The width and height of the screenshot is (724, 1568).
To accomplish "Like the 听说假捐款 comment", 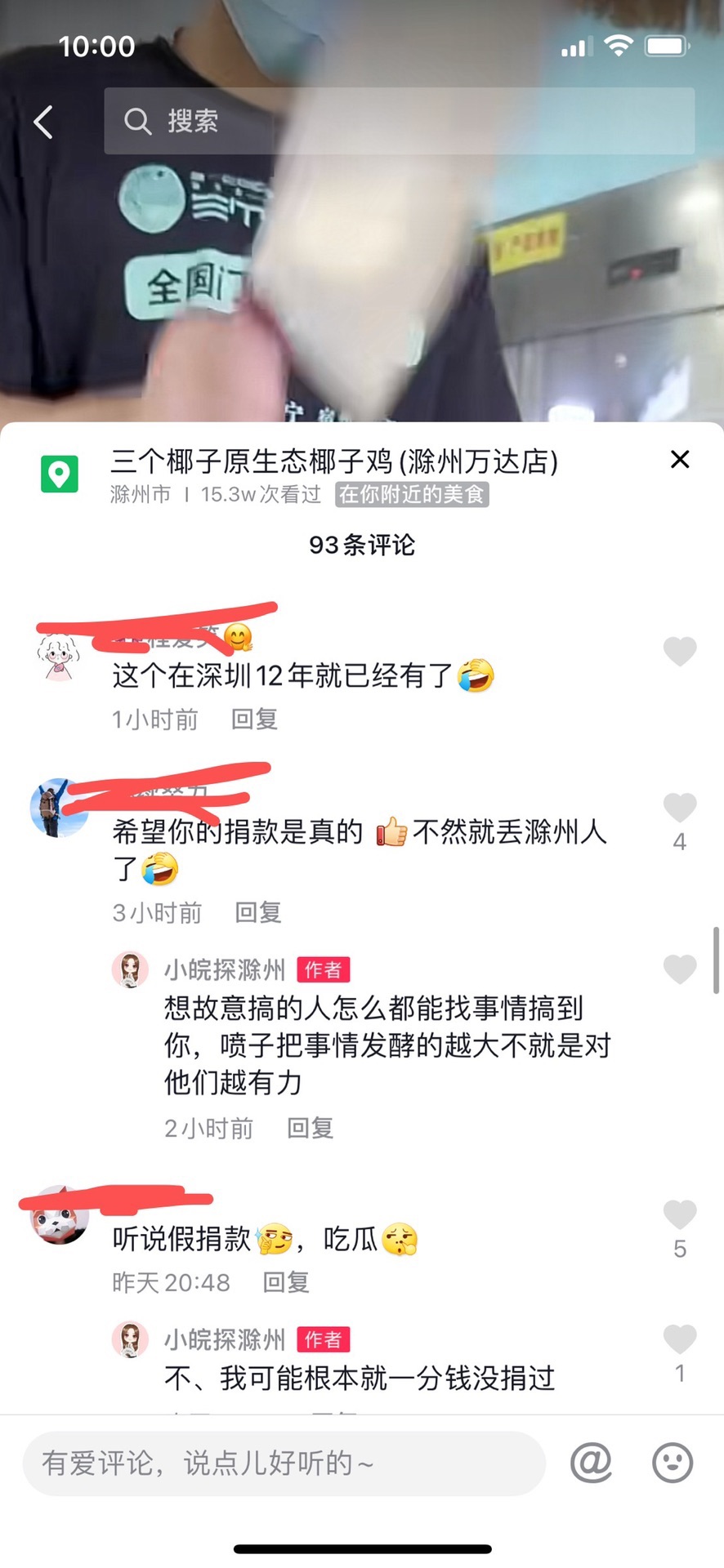I will [680, 1214].
